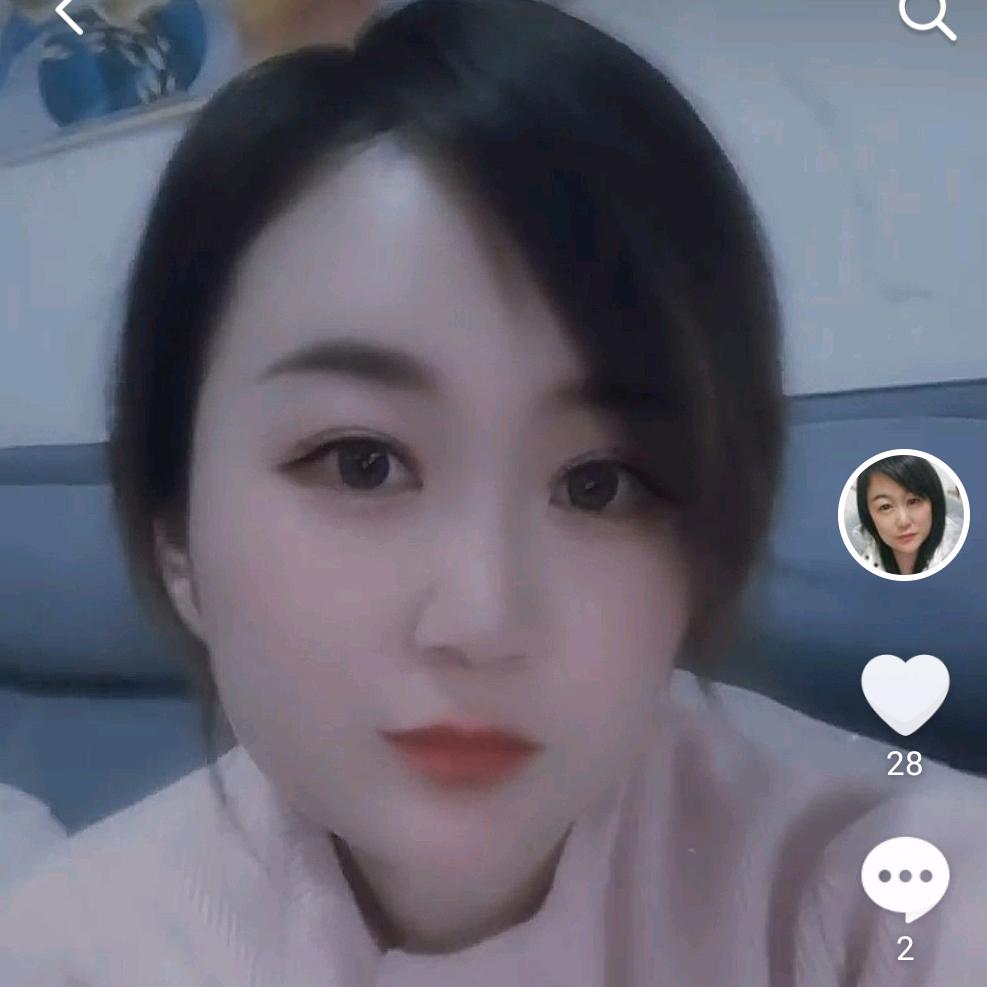Viewport: 987px width, 987px height.
Task: Go back using the top arrow
Action: click(68, 14)
